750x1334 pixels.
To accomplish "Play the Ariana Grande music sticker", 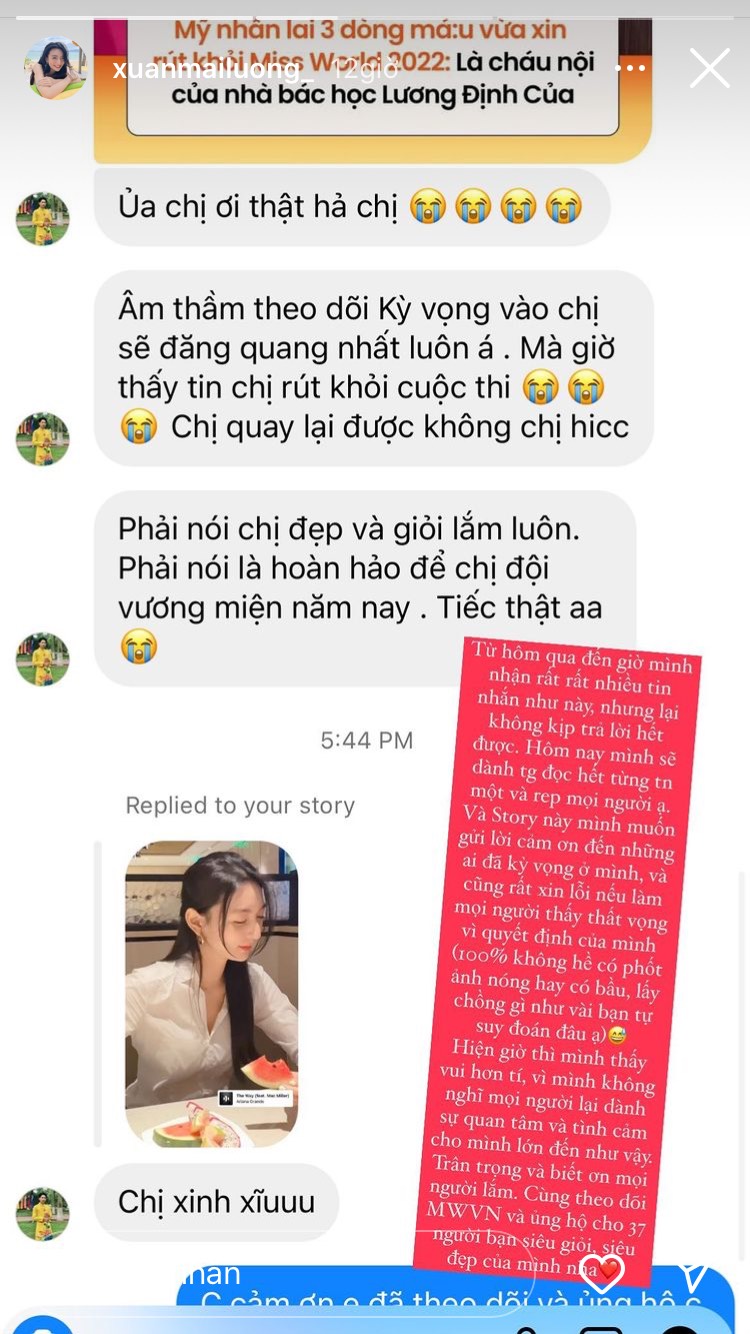I will (x=255, y=1098).
